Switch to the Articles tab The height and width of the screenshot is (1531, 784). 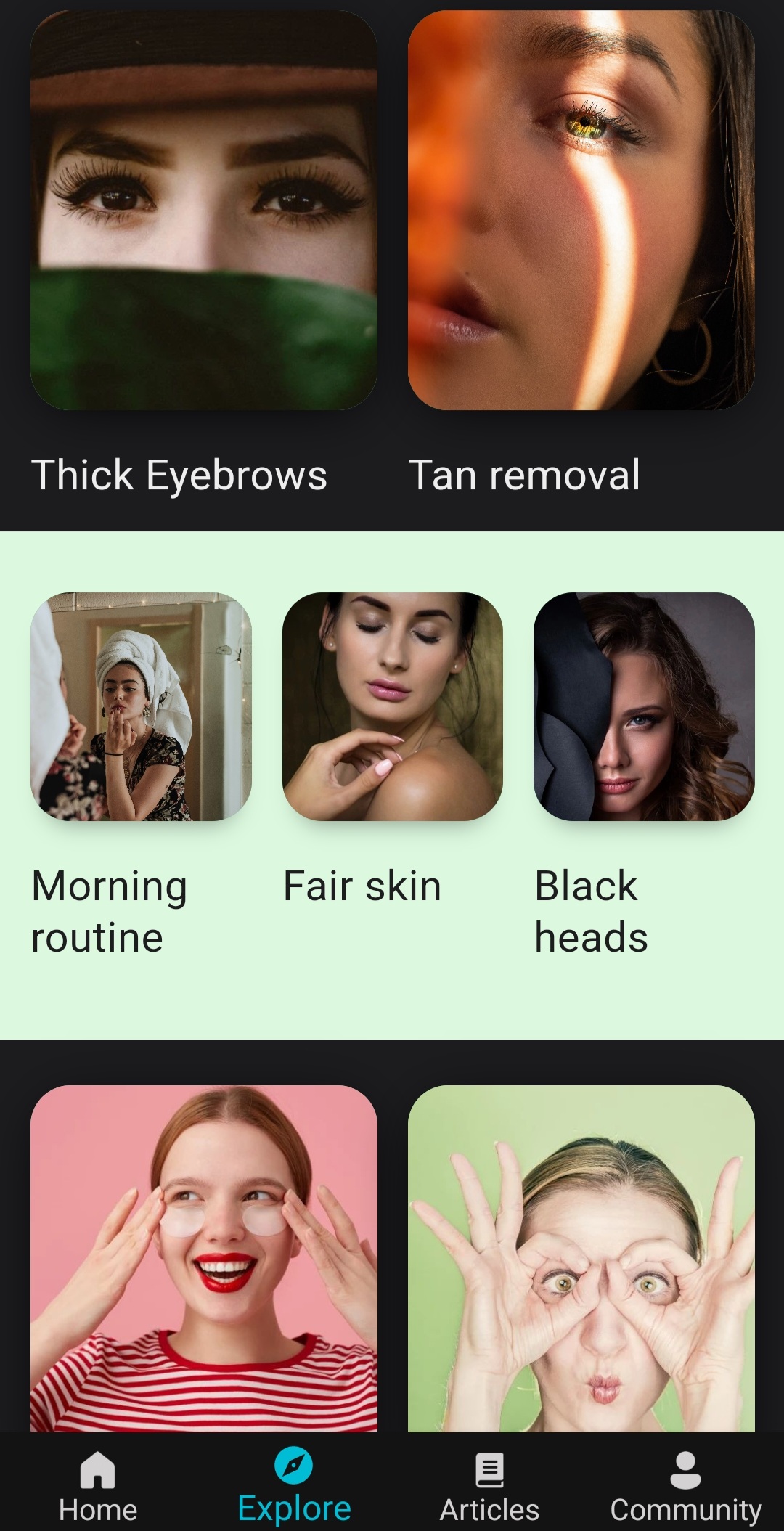point(489,1485)
